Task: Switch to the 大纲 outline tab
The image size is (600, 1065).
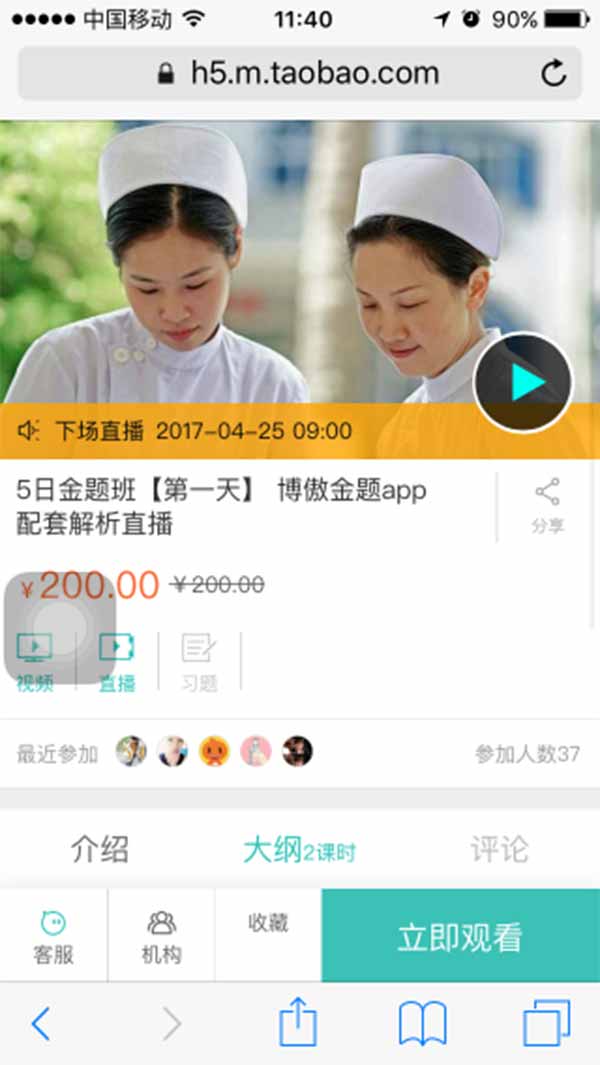Action: click(298, 850)
